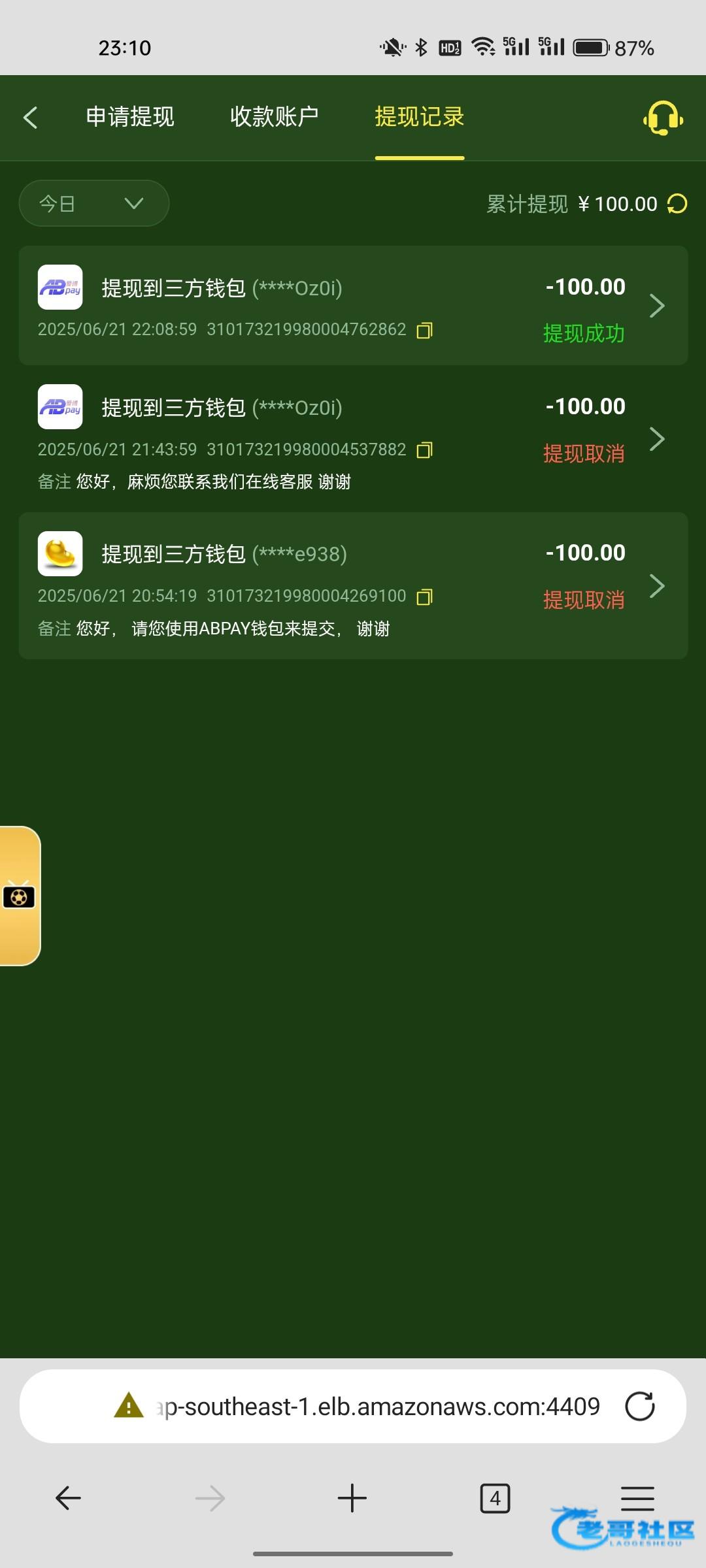Open the floating football live side widget

[x=20, y=896]
